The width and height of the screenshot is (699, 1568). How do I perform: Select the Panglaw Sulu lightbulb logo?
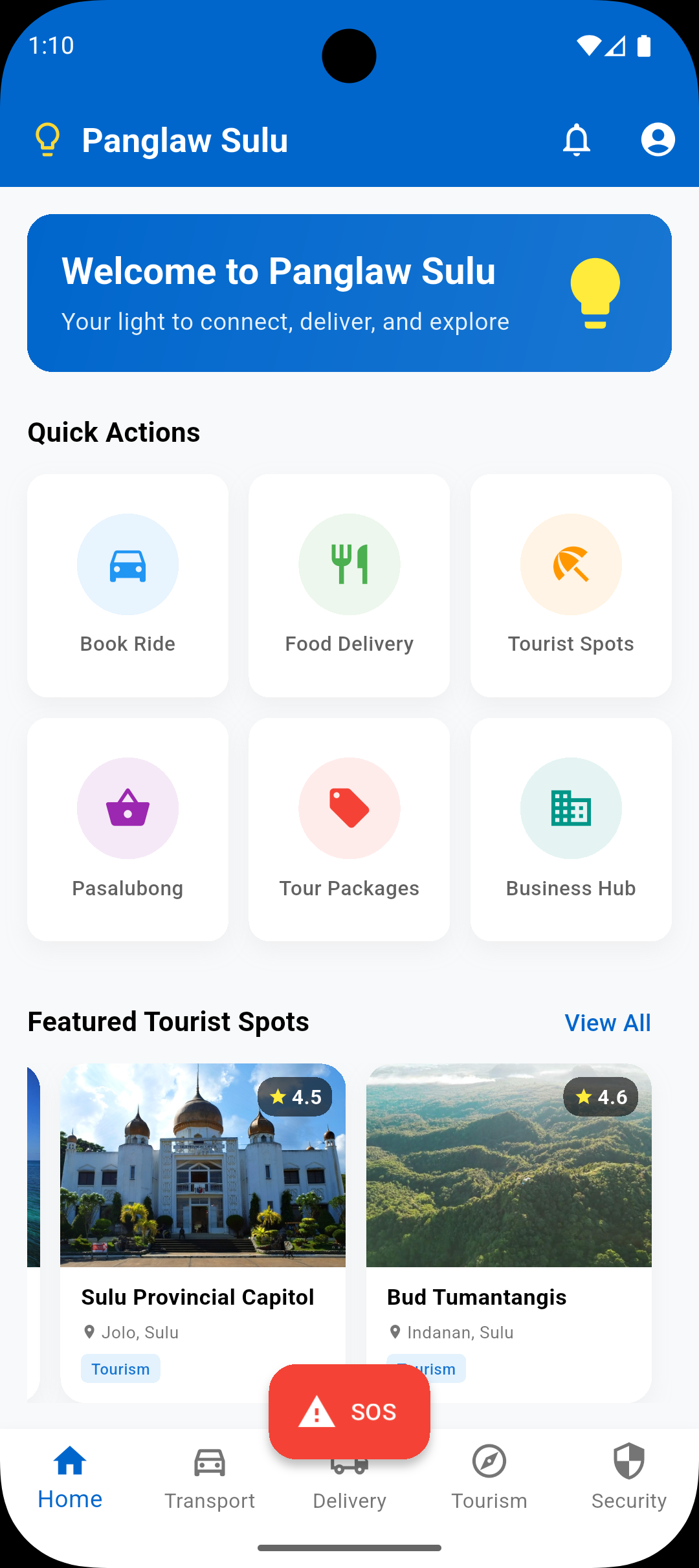48,139
